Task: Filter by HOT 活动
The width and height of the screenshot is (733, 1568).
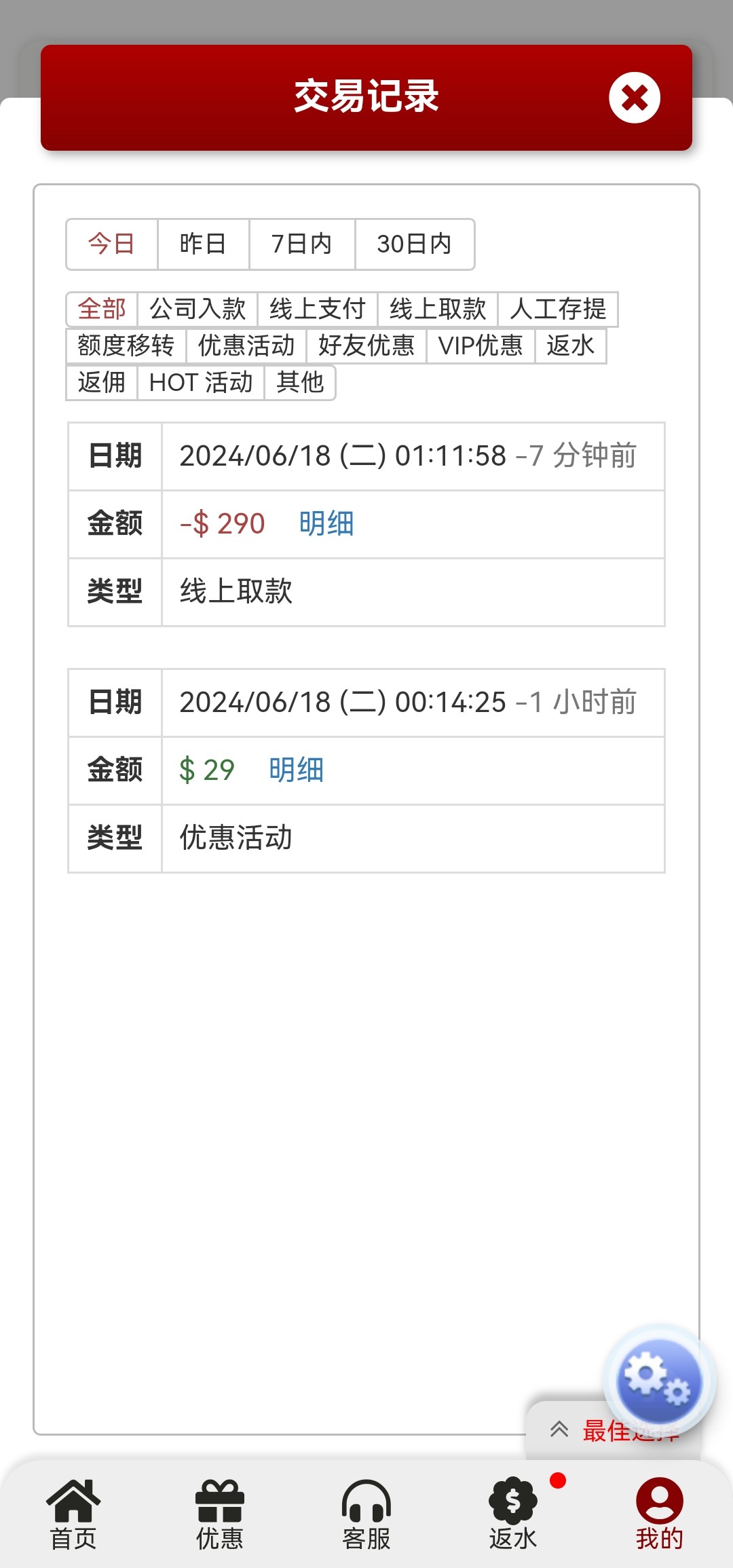Action: click(x=201, y=382)
